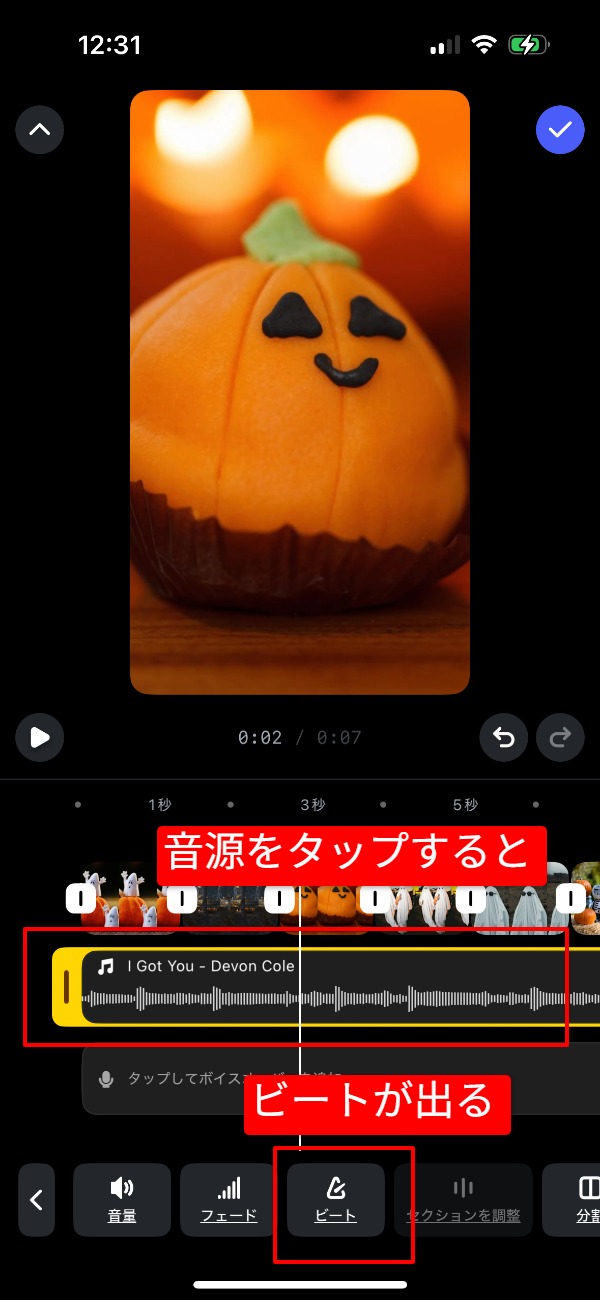Collapse the editor with the up chevron
Viewport: 600px width, 1300px height.
40,130
